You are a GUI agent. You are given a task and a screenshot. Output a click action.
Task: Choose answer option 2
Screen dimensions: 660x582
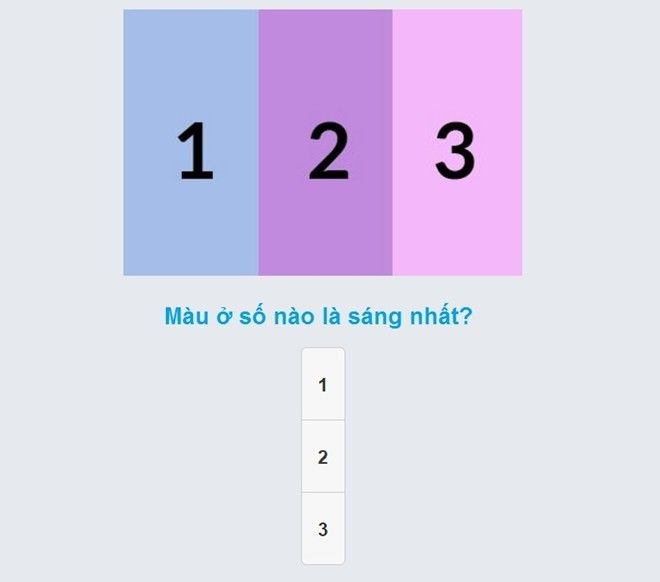click(323, 457)
